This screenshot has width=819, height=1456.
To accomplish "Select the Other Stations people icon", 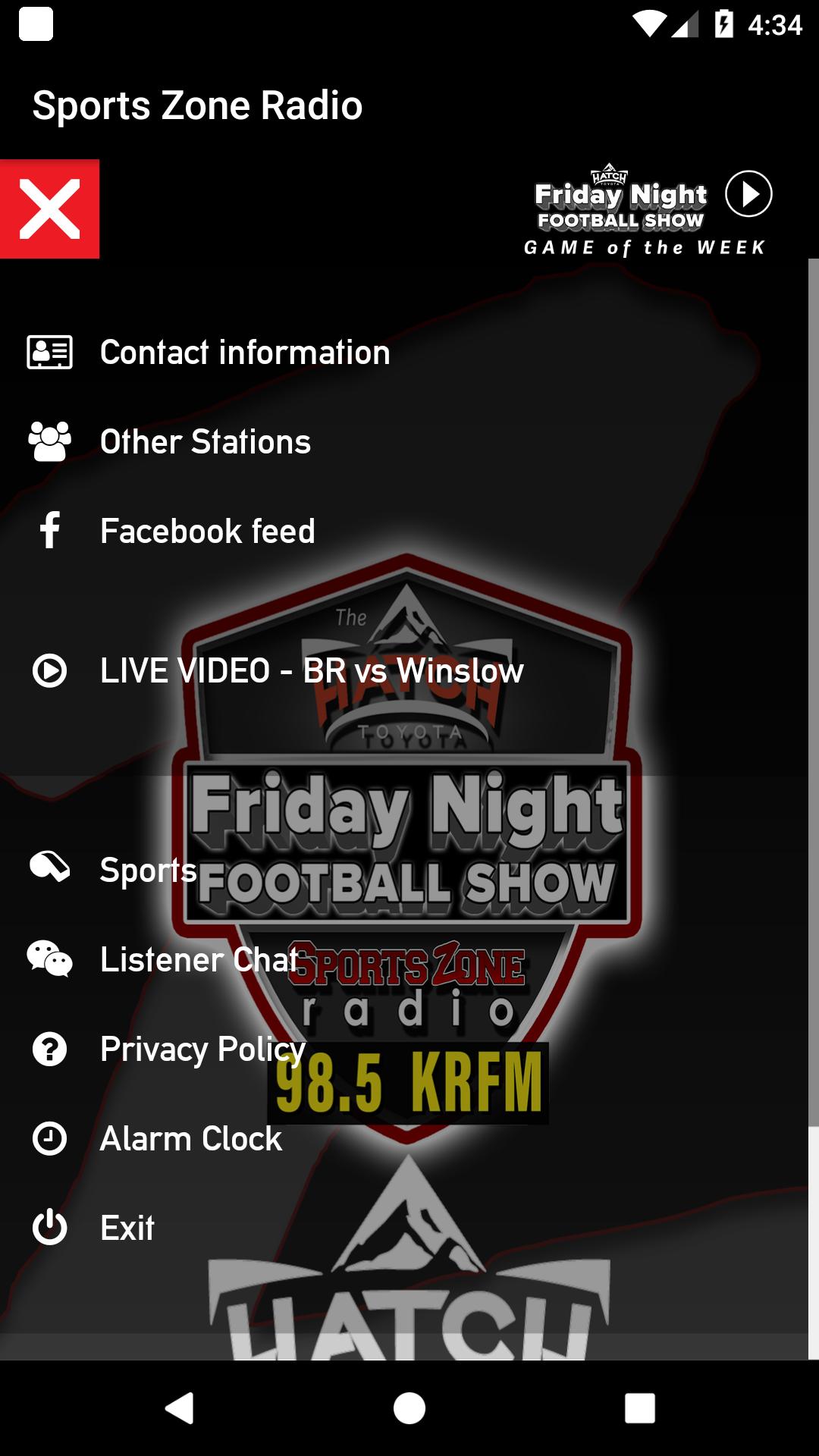I will 49,441.
